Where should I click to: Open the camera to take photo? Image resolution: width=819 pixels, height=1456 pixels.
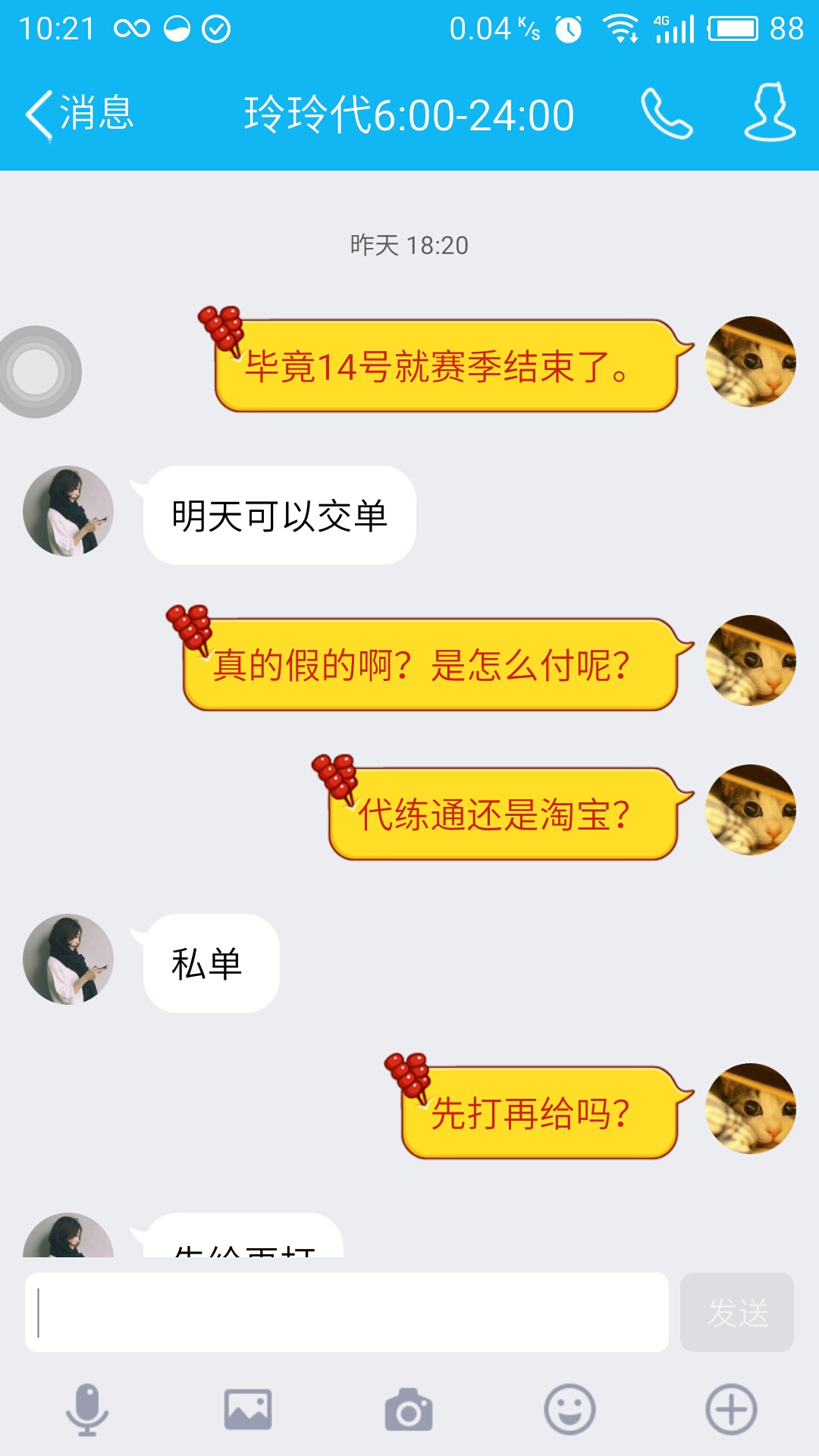point(409,1410)
